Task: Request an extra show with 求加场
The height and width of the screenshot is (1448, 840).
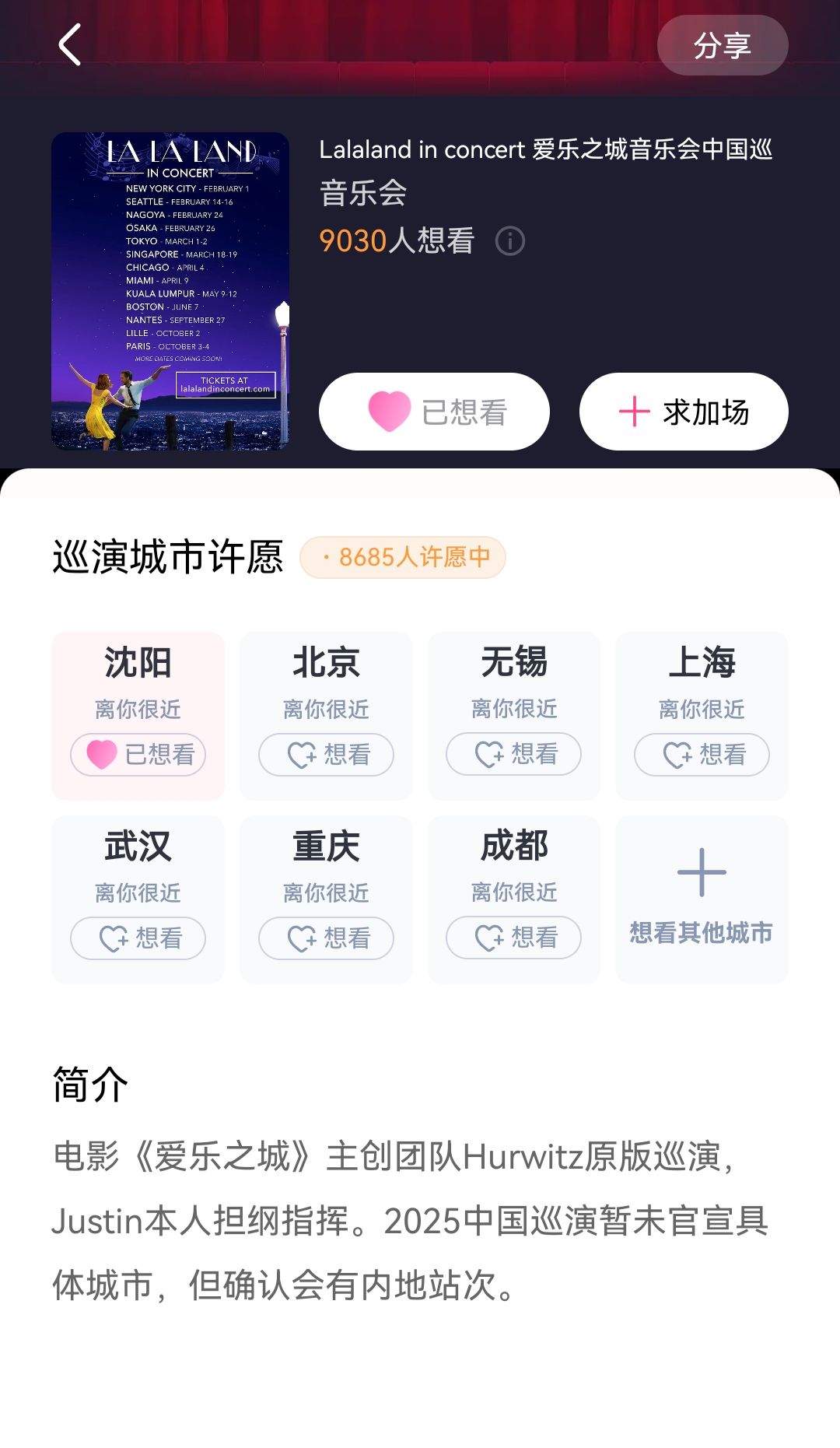Action: coord(684,412)
